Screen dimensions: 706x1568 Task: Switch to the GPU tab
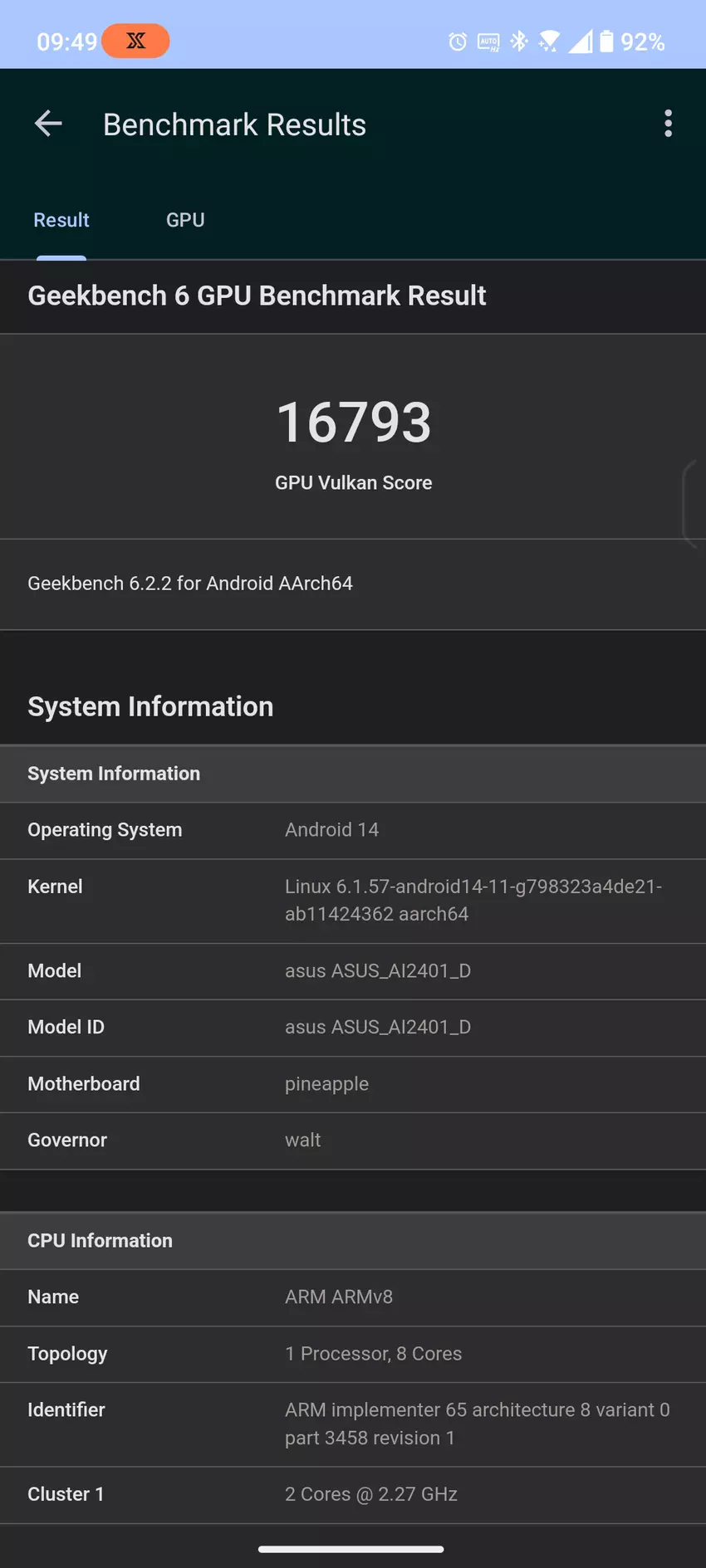coord(185,220)
